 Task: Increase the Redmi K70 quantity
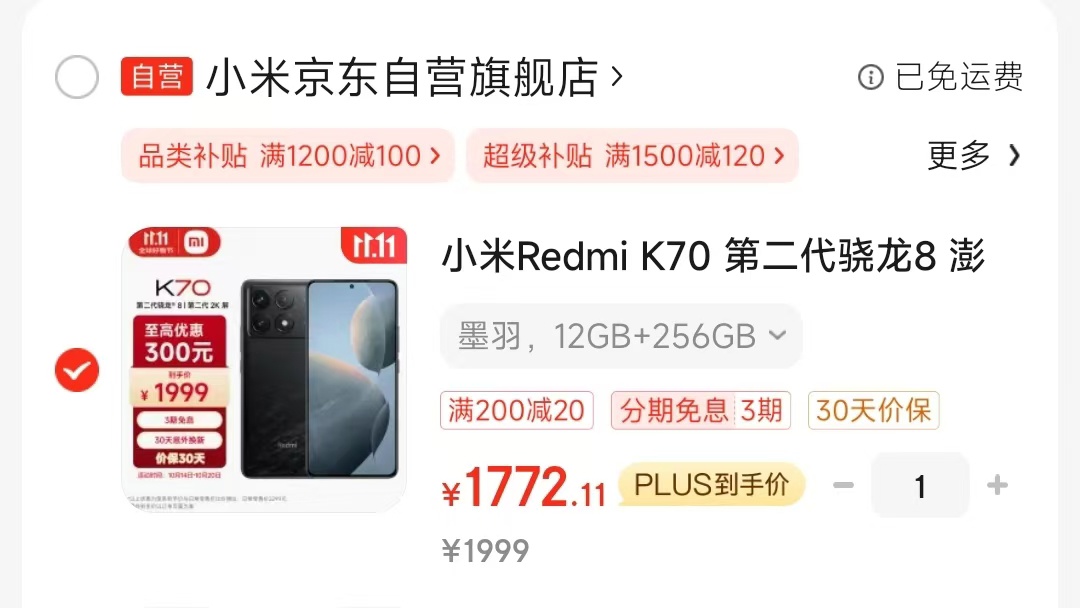point(997,486)
